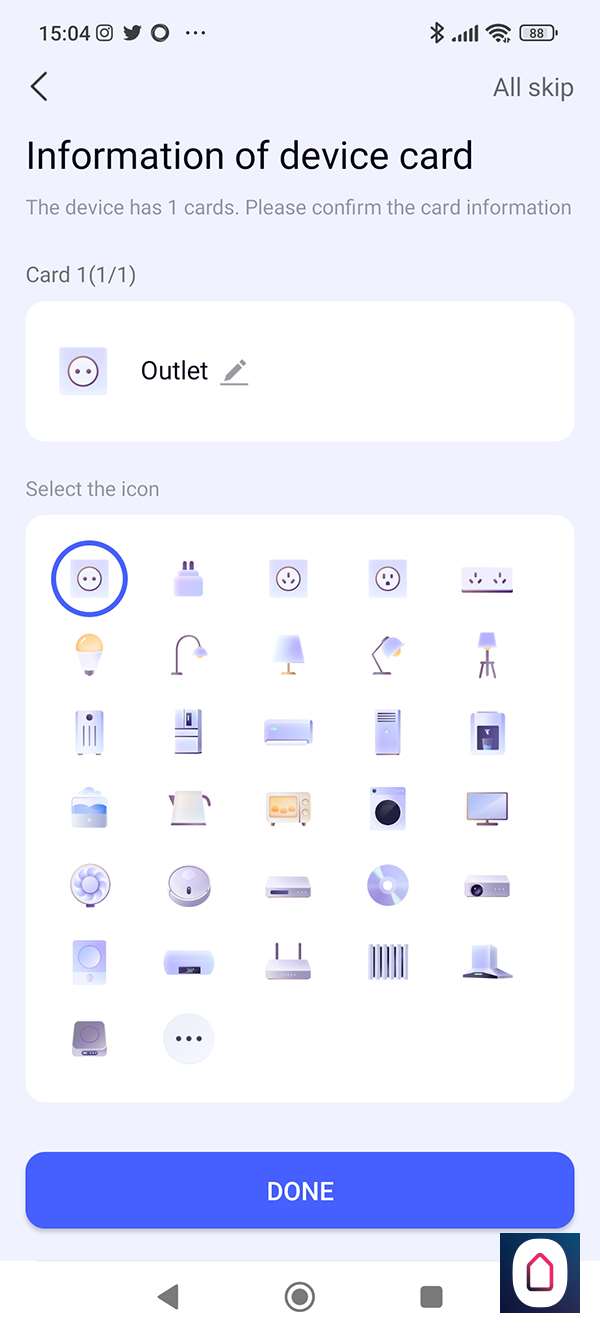Select the air conditioner icon

point(288,731)
